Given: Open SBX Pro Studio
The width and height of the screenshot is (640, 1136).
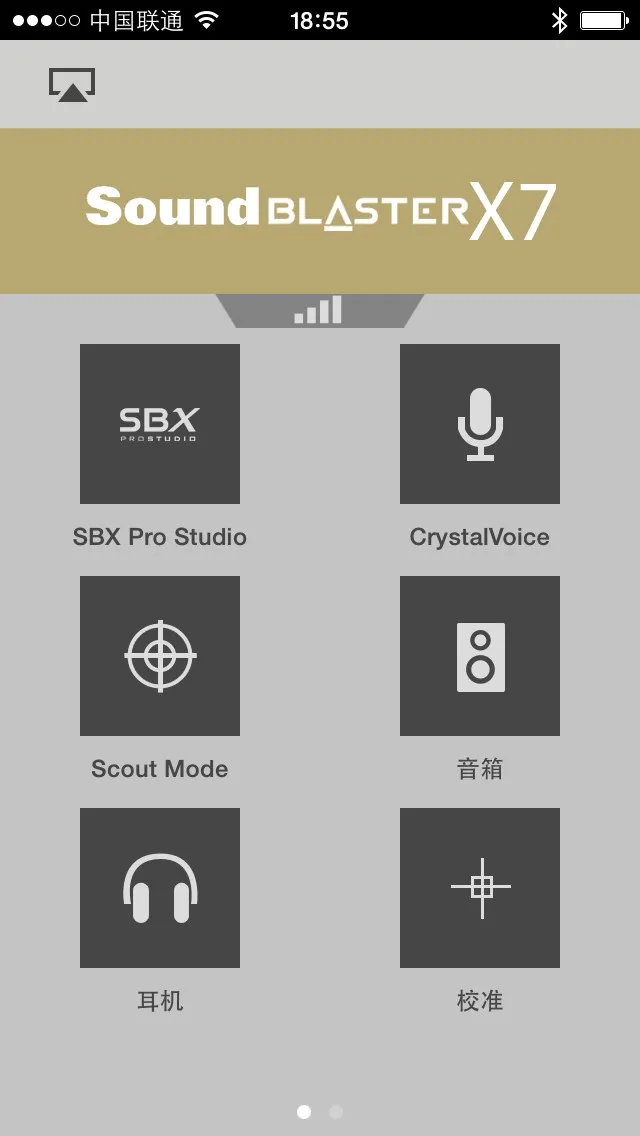Looking at the screenshot, I should [x=159, y=424].
